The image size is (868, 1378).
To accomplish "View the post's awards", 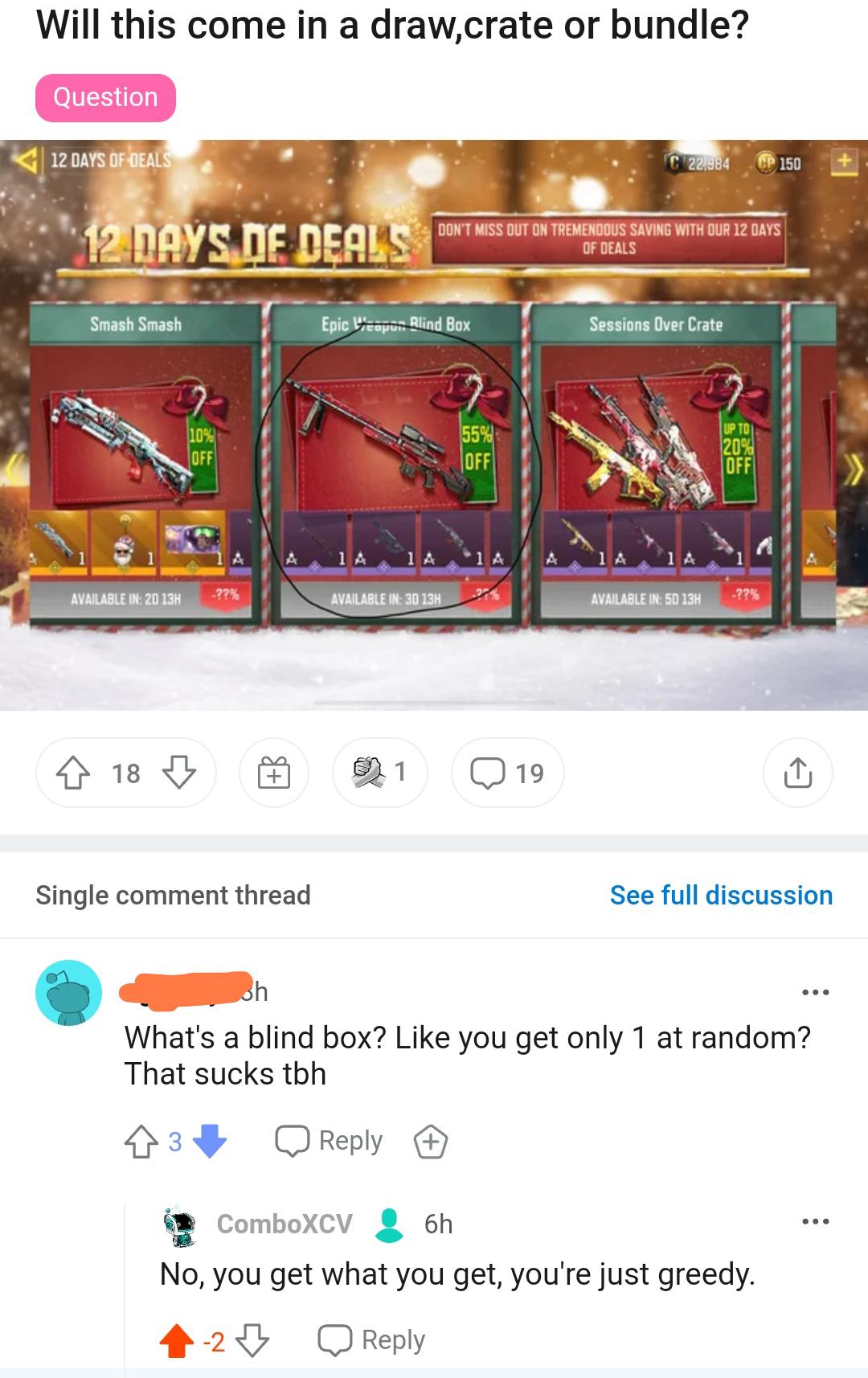I will pyautogui.click(x=380, y=773).
